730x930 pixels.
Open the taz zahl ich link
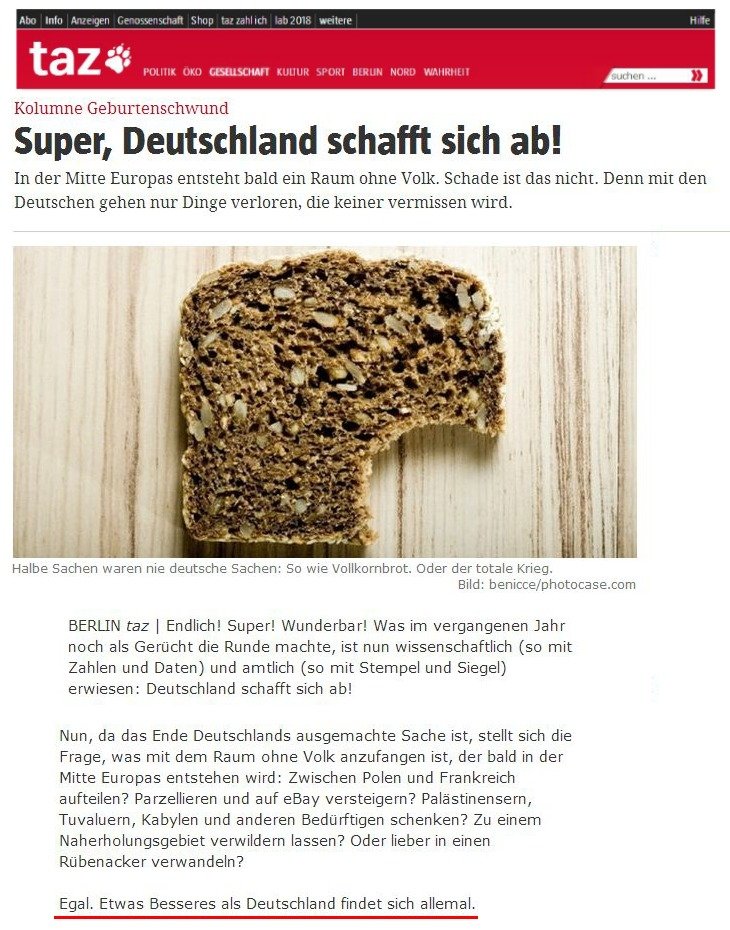tap(243, 20)
